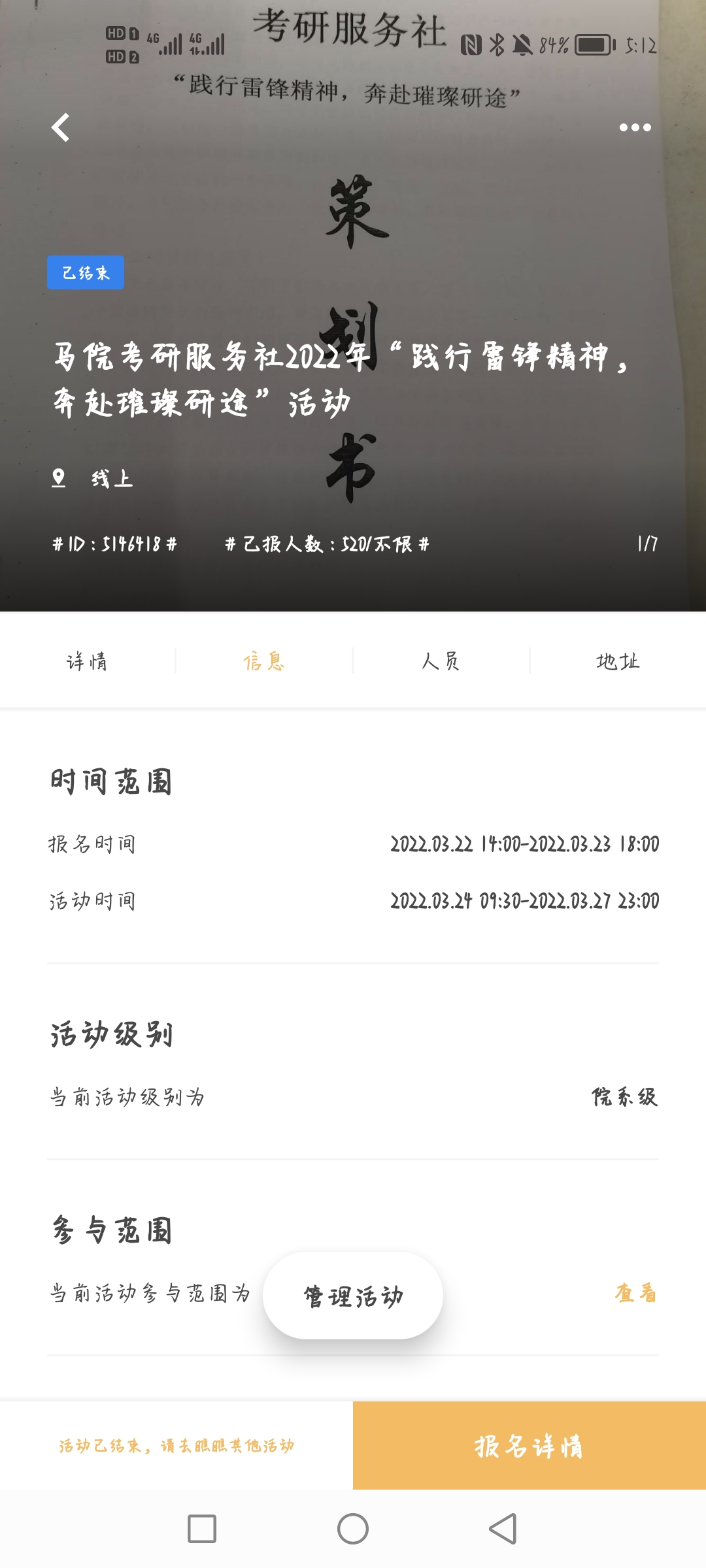This screenshot has height=1568, width=706.
Task: Open the activity cover image
Action: [353, 196]
